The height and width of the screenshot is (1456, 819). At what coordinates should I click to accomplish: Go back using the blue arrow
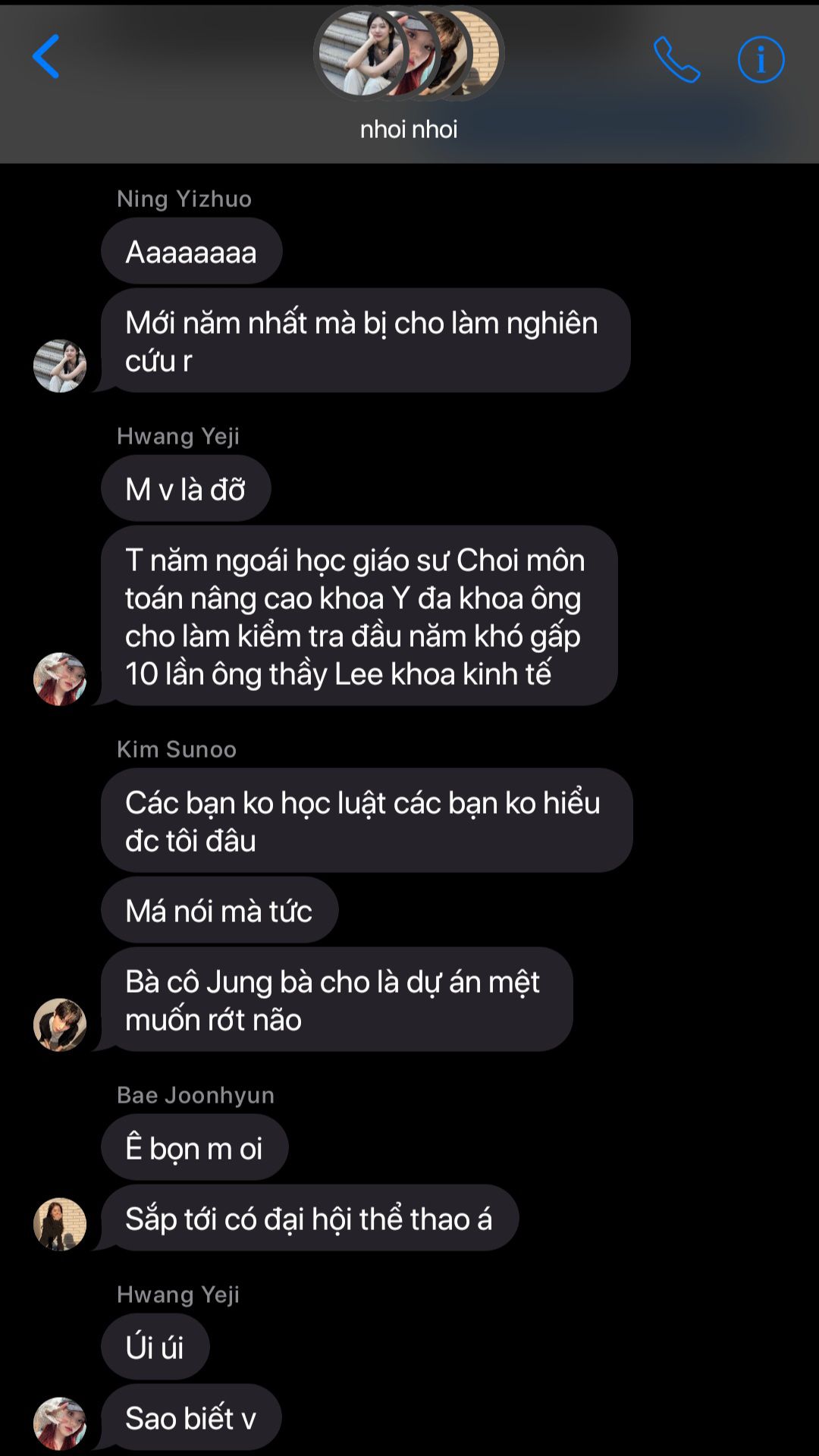tap(45, 57)
